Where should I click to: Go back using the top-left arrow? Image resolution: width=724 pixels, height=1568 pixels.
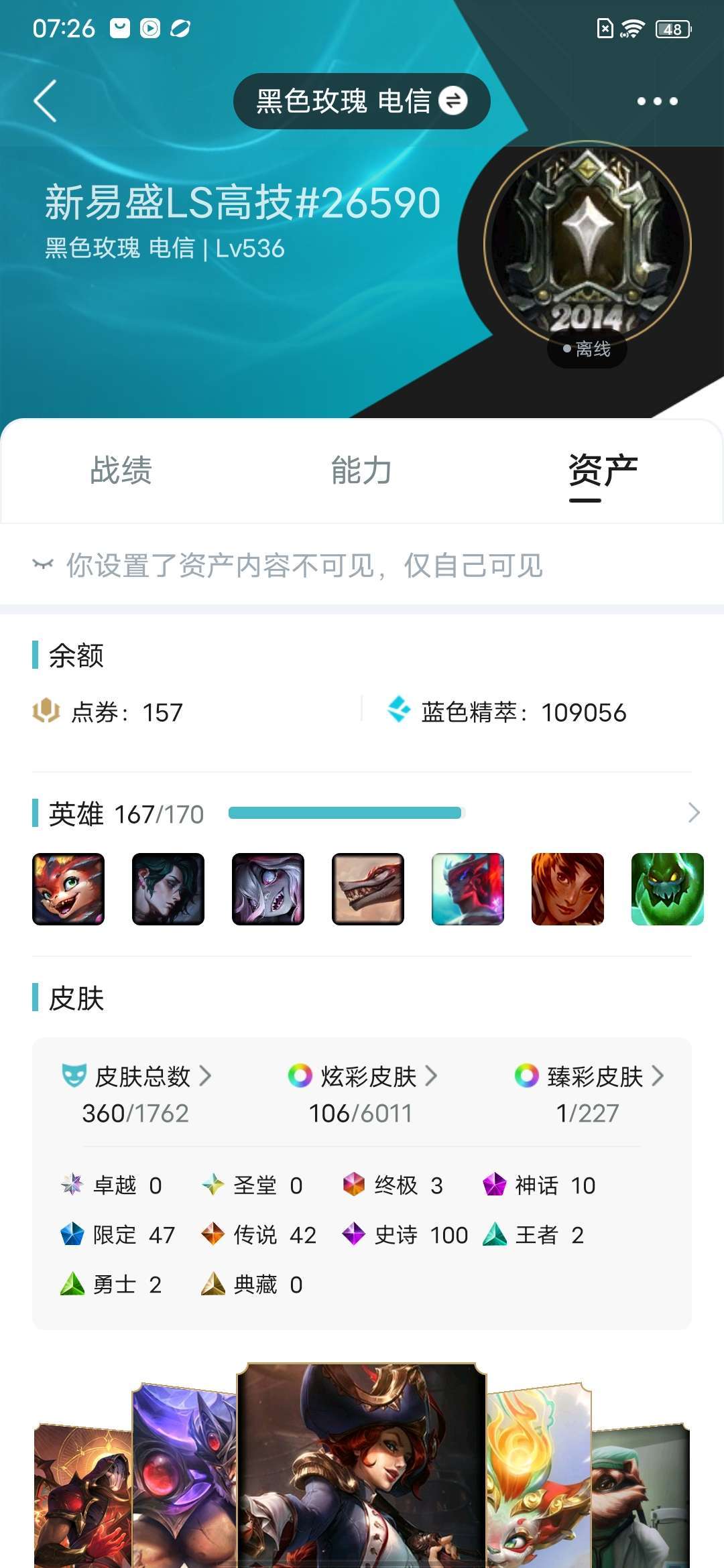point(45,101)
